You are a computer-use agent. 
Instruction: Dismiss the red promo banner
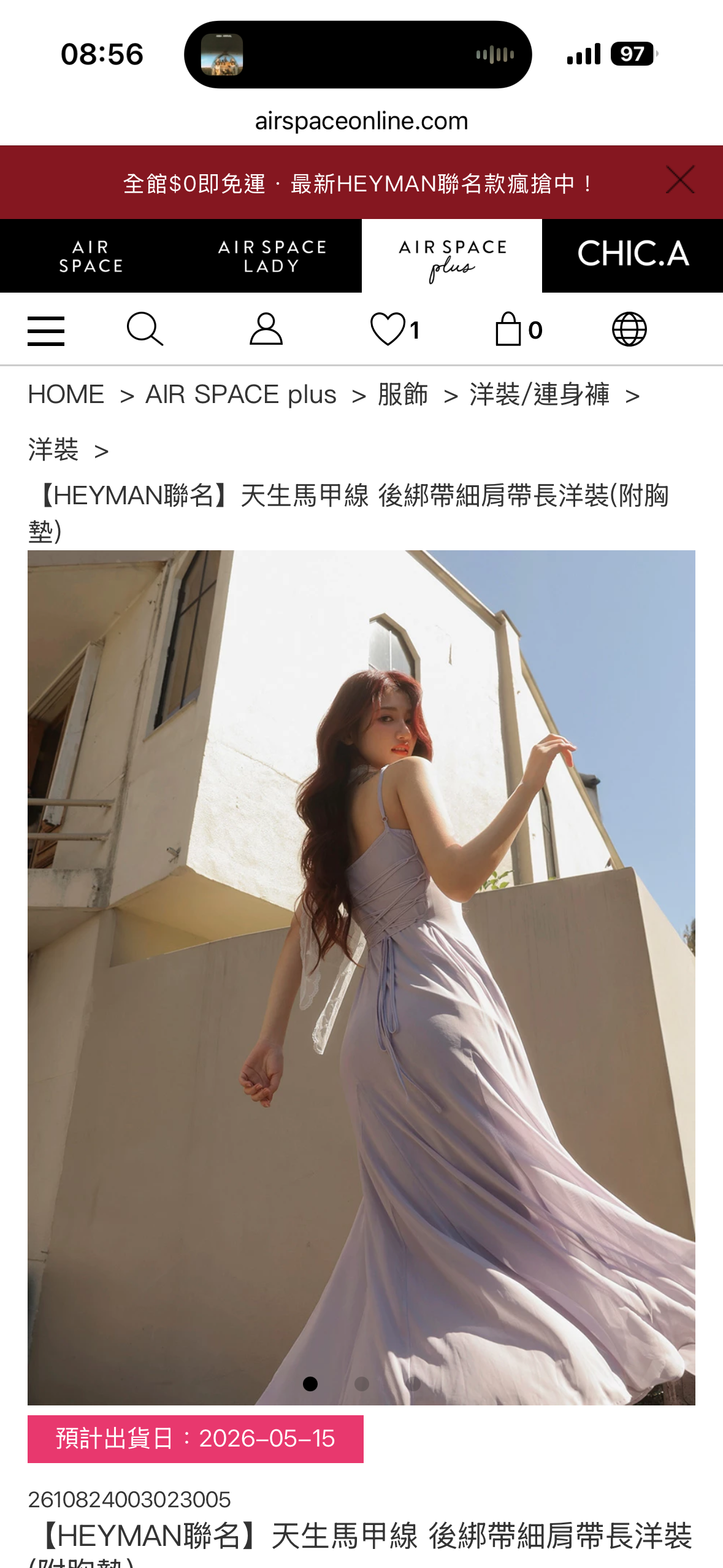pos(680,180)
